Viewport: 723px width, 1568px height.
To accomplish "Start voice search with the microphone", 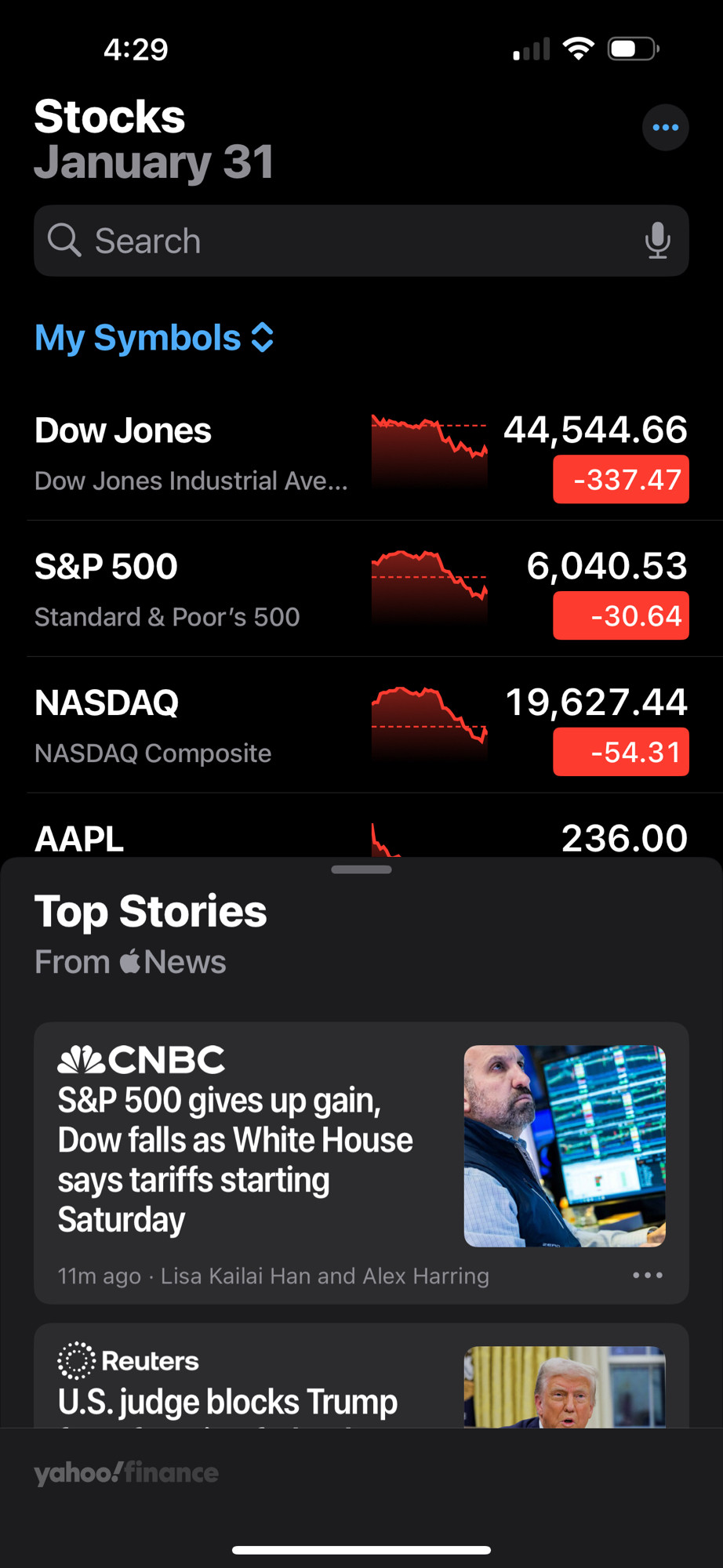I will [x=657, y=241].
